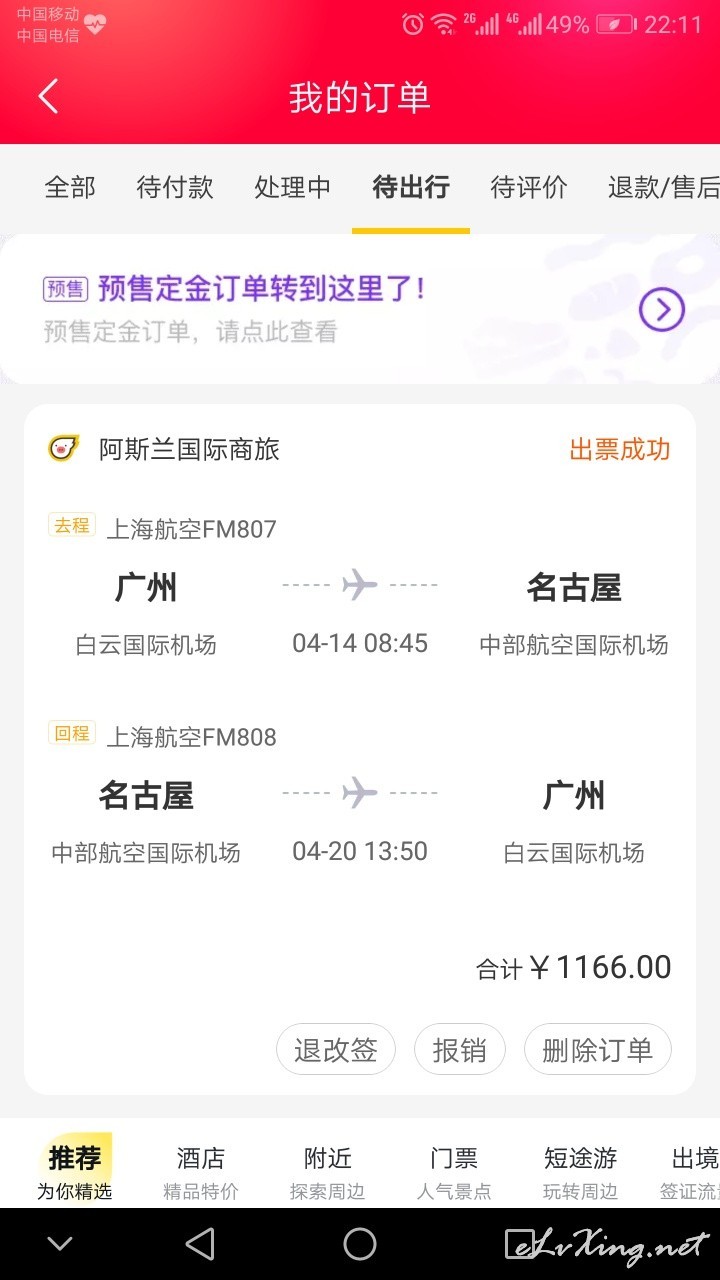Viewport: 720px width, 1280px height.
Task: Select the 推荐 recommendation tab
Action: coord(75,1171)
